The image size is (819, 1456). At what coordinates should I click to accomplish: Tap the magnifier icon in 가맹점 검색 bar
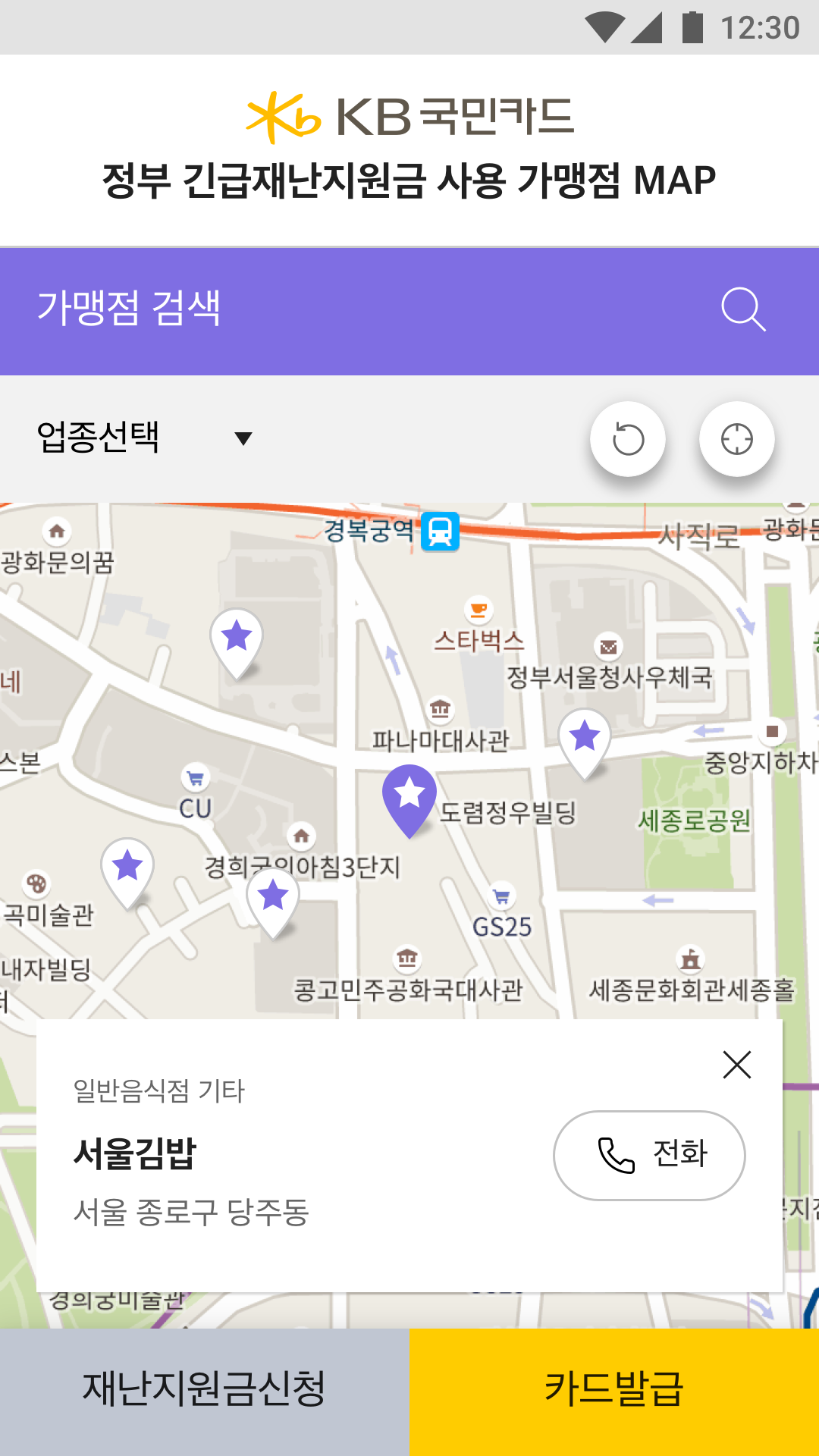coord(743,309)
